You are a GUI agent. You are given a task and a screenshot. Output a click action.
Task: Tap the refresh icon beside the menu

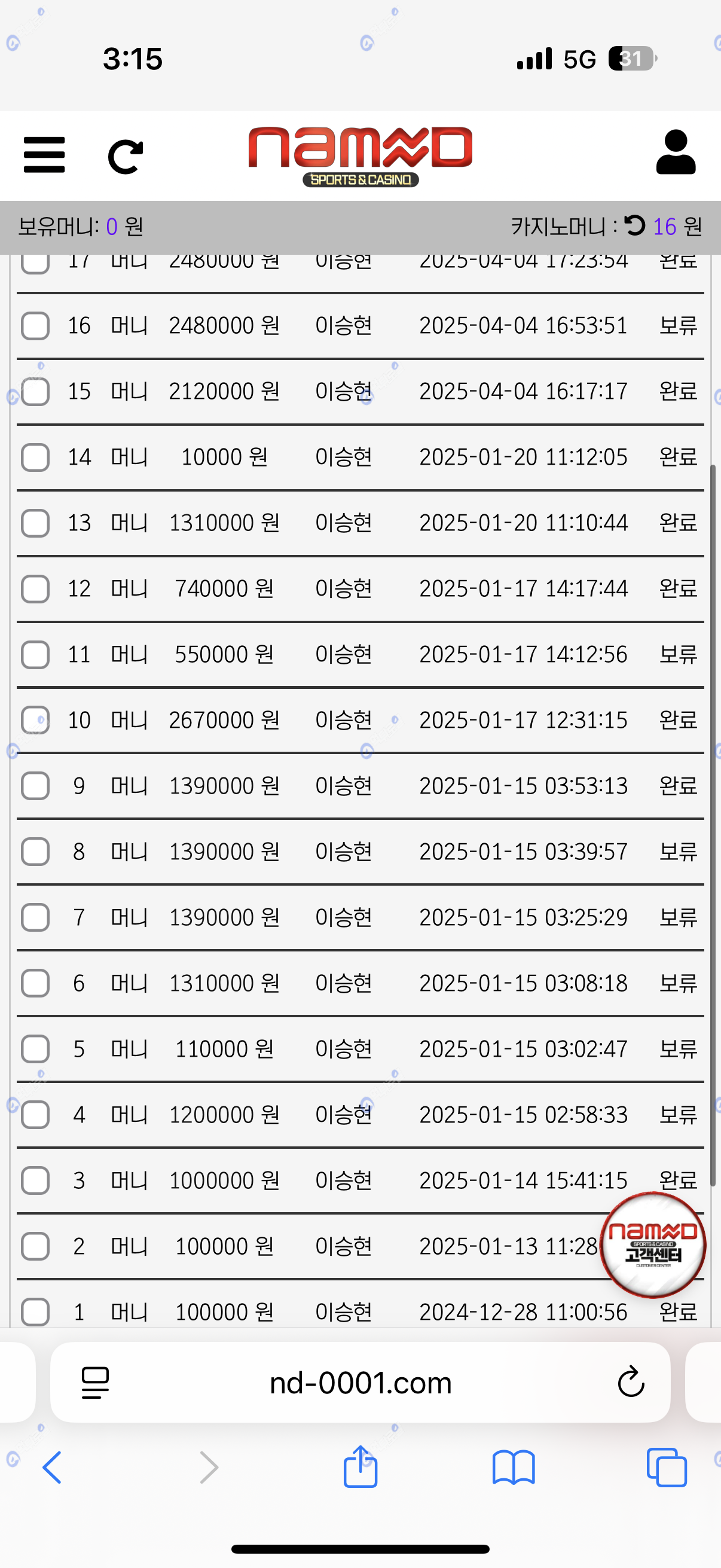tap(126, 156)
